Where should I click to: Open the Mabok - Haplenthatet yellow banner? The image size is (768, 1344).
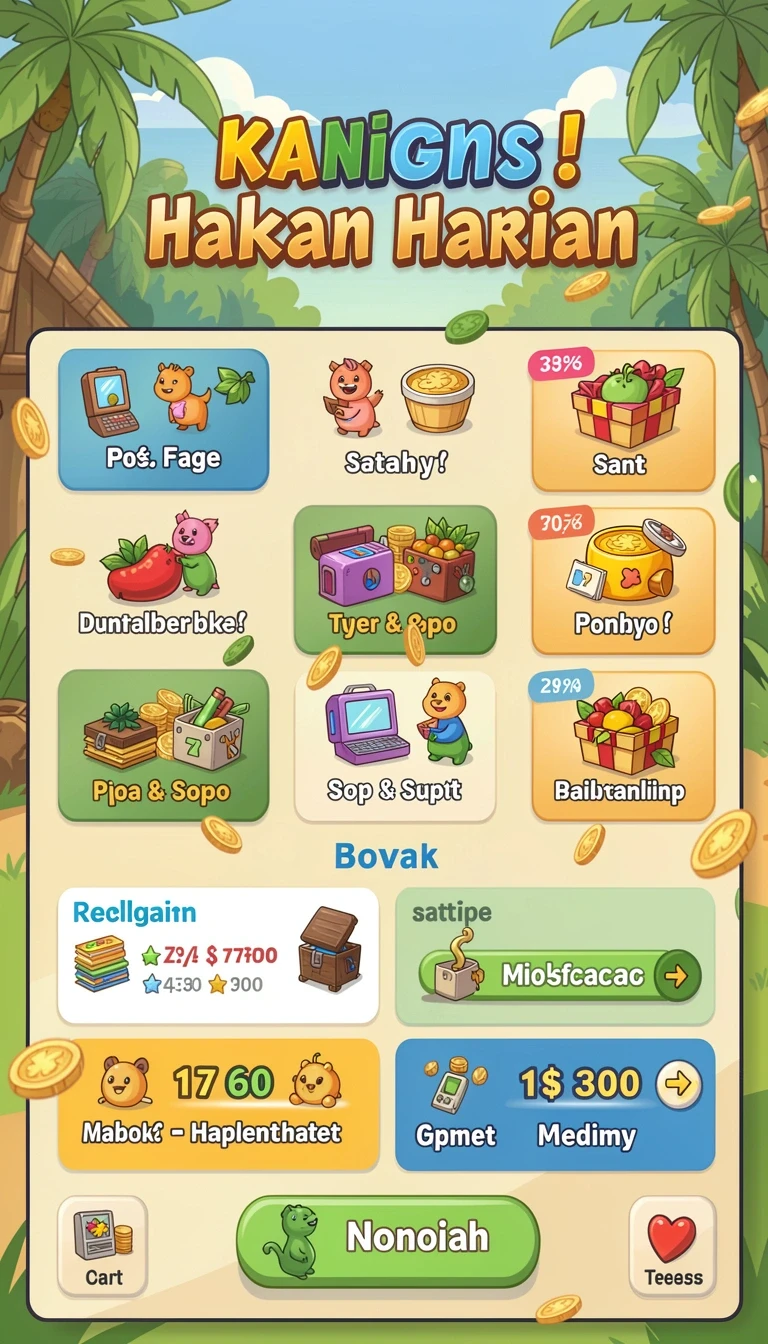[218, 1105]
